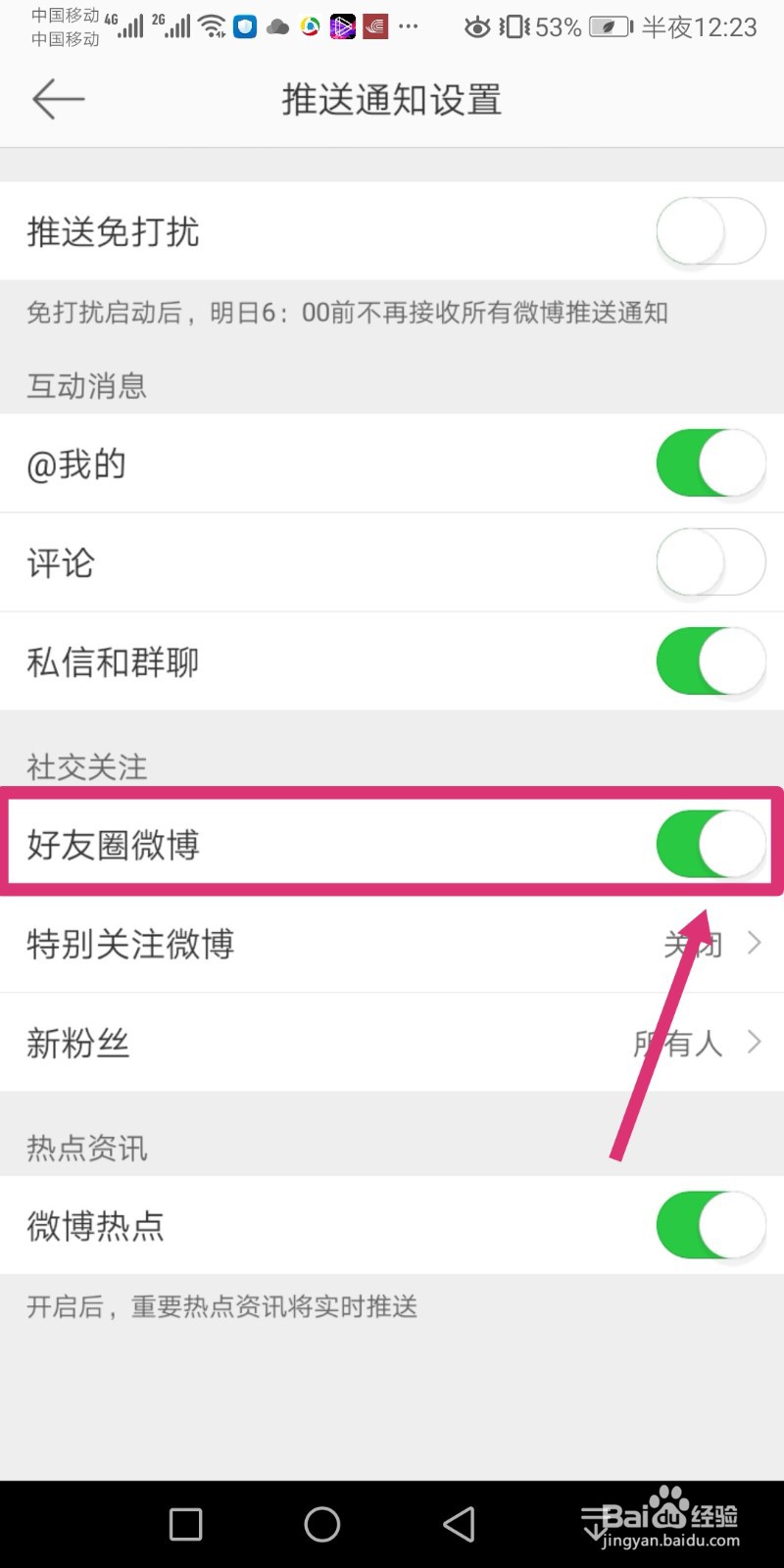Open the cloud notification icon in status bar
This screenshot has height=1568, width=784.
pos(278,26)
